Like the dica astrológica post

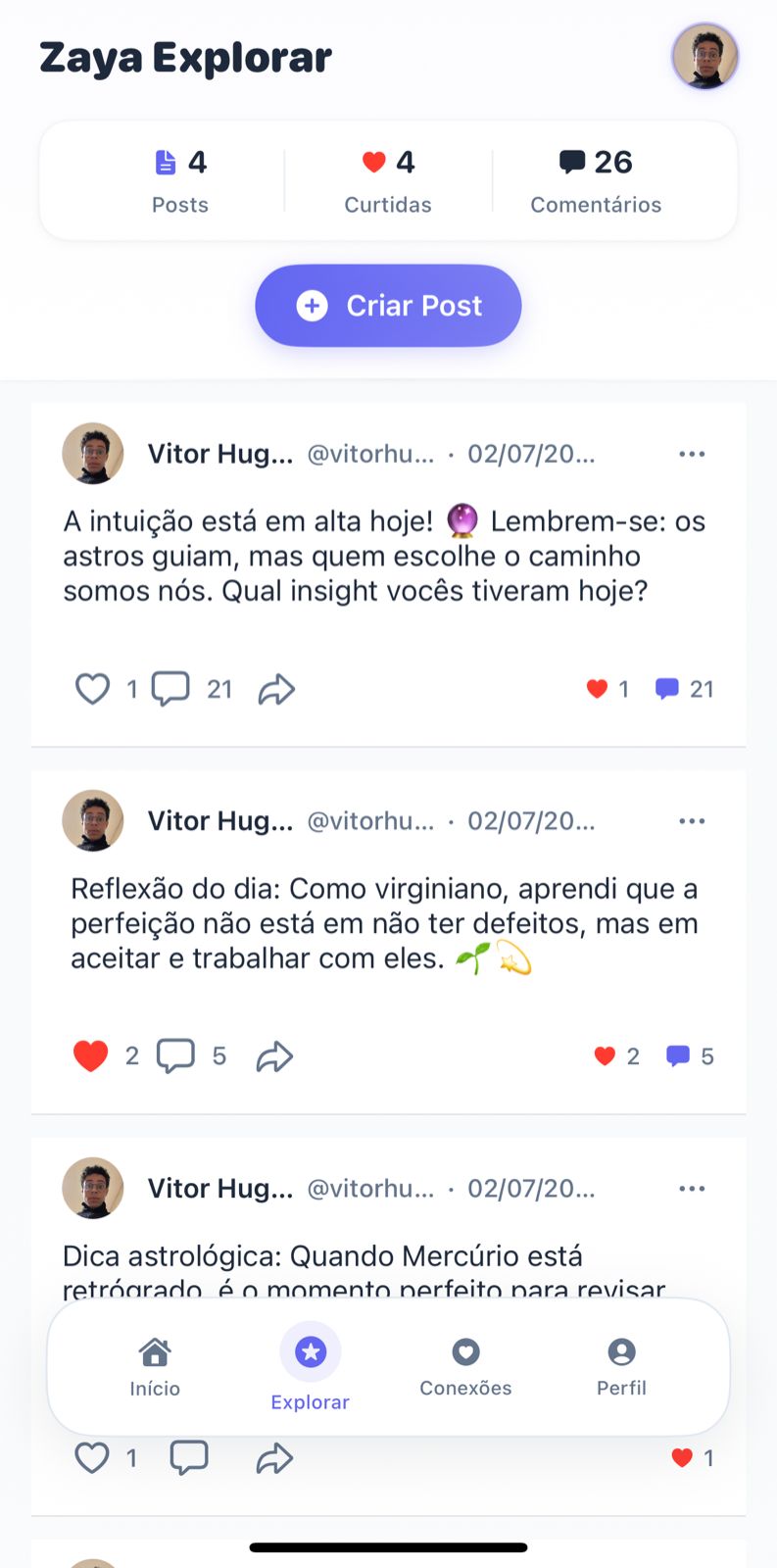92,1457
